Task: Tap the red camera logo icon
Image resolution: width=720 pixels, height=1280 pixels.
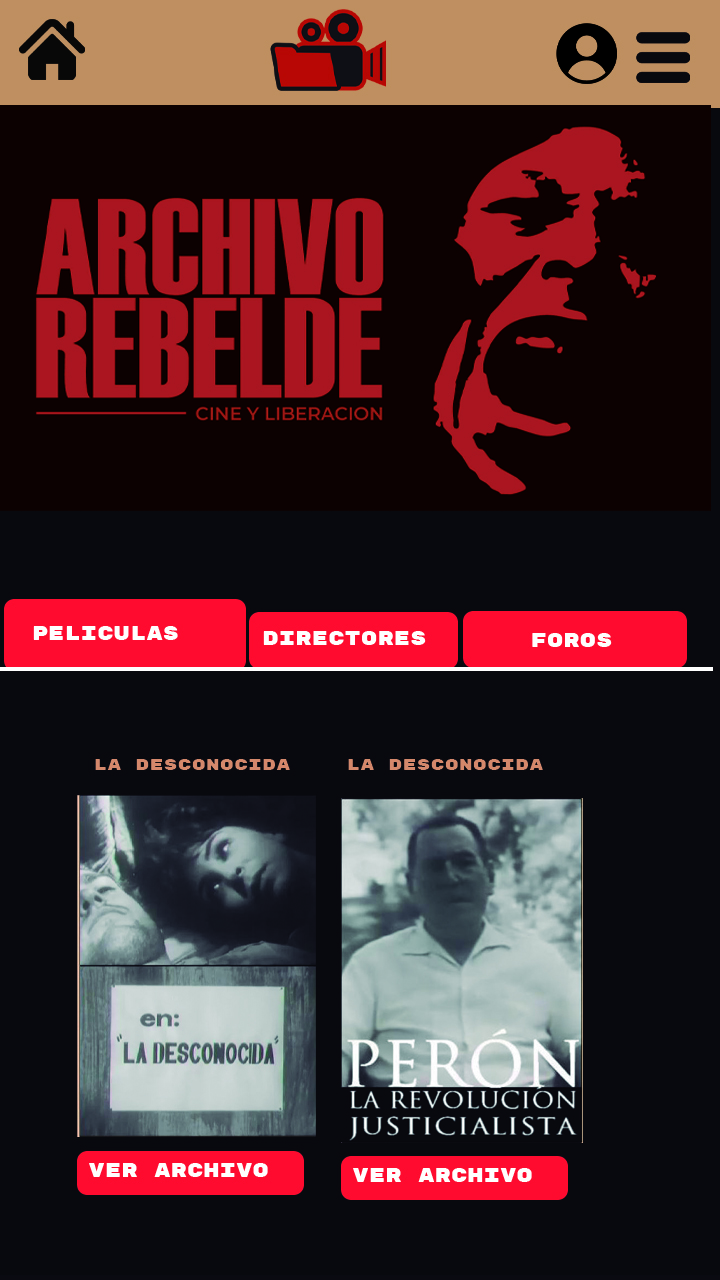Action: [x=329, y=52]
